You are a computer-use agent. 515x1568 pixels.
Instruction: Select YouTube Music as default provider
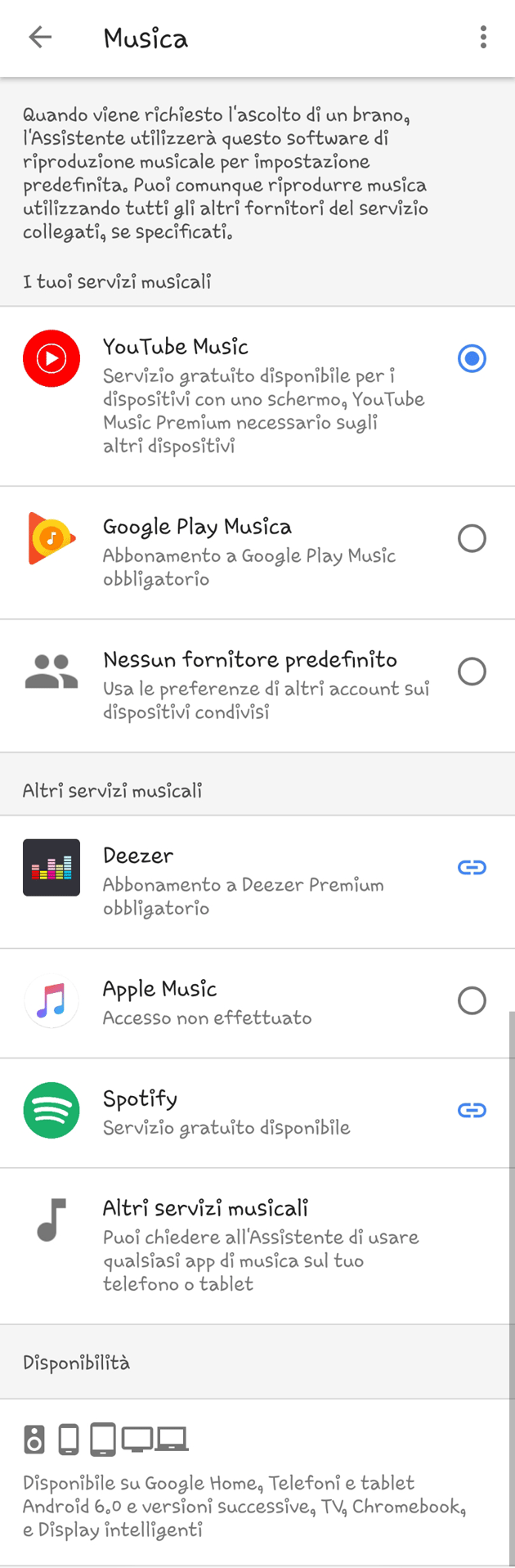[x=472, y=358]
